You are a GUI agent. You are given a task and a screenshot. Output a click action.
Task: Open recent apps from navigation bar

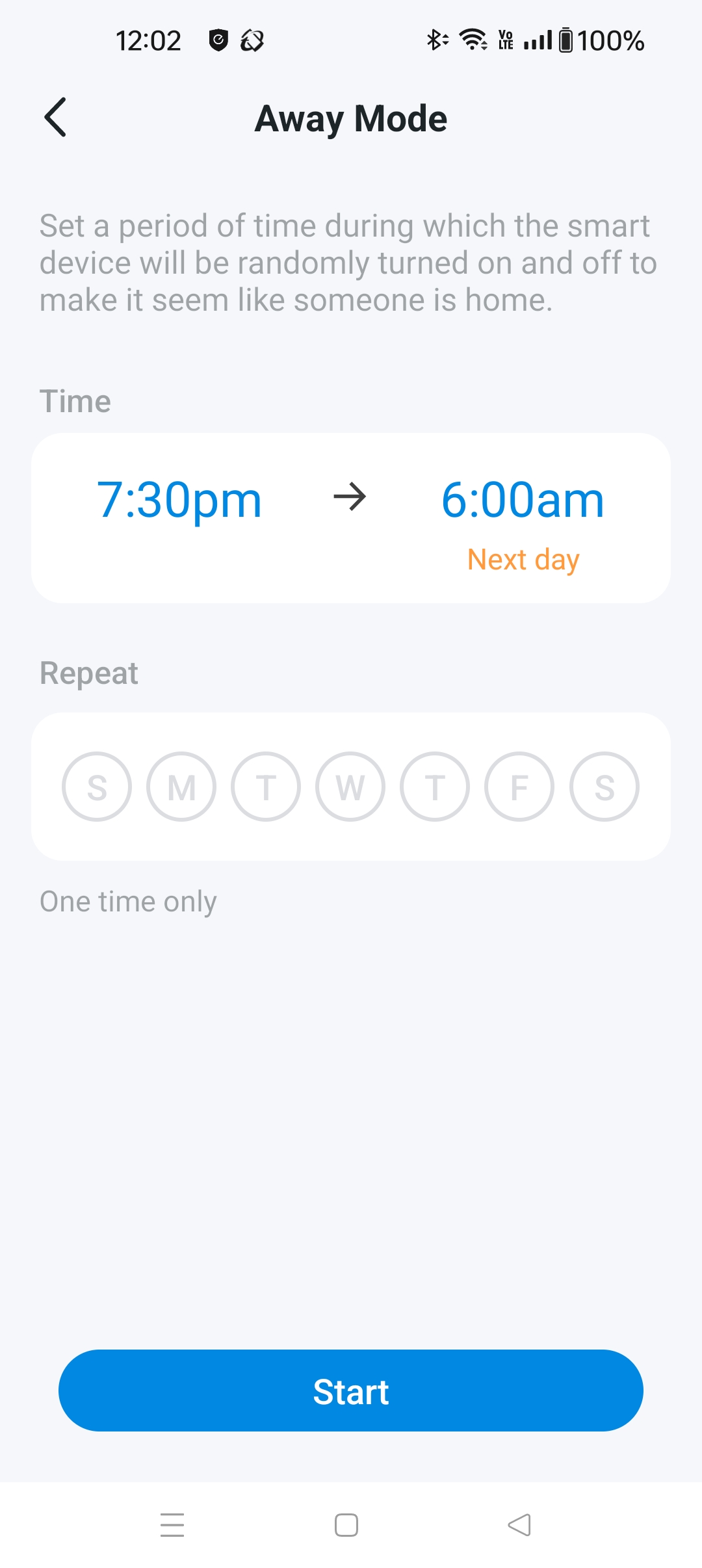pyautogui.click(x=172, y=1524)
